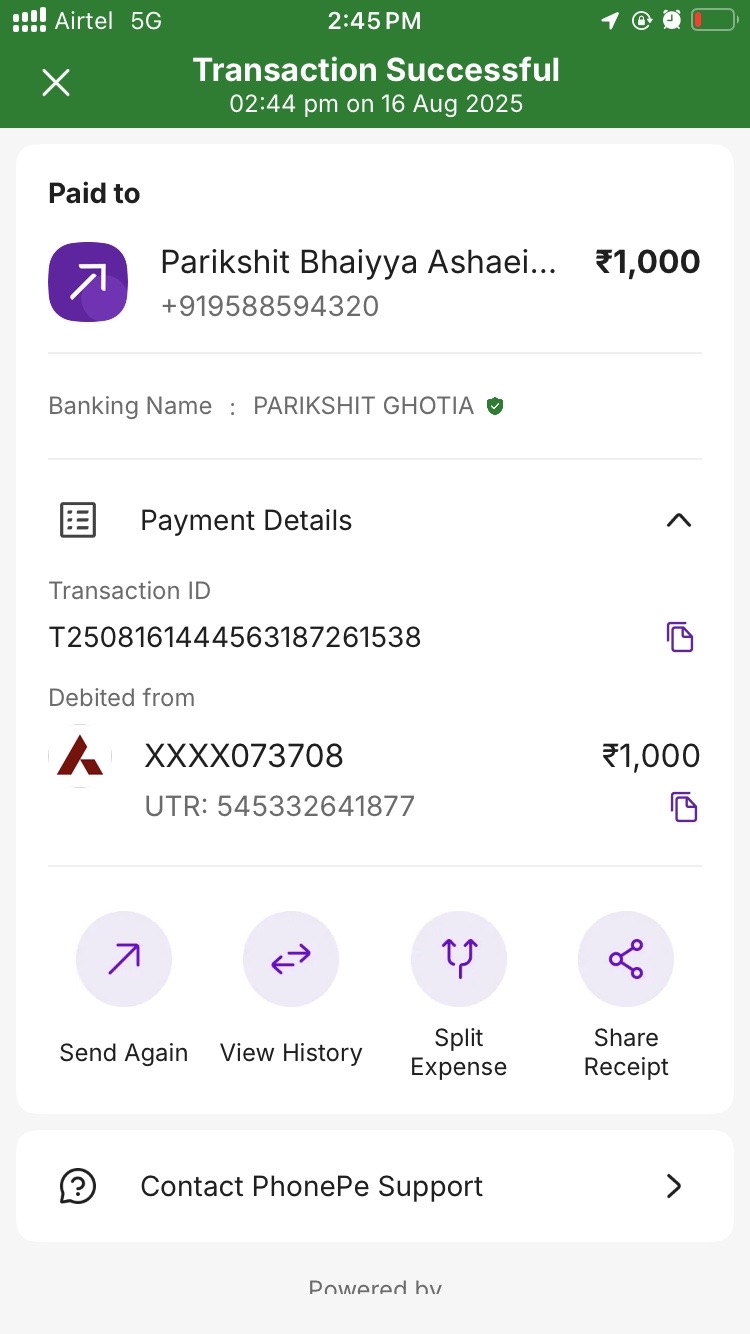Viewport: 750px width, 1334px height.
Task: Open View History
Action: tap(291, 986)
